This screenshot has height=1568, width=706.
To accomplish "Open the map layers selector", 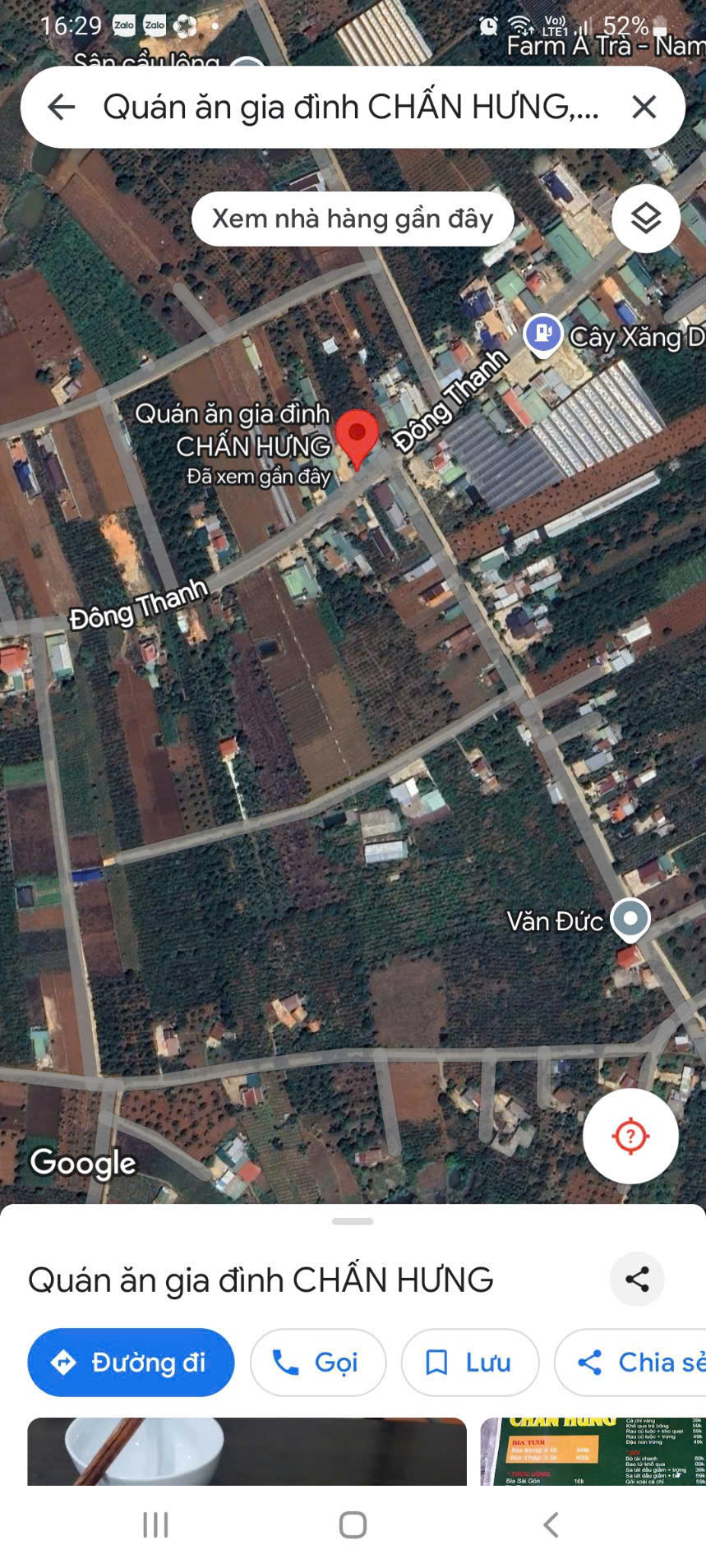I will point(646,219).
